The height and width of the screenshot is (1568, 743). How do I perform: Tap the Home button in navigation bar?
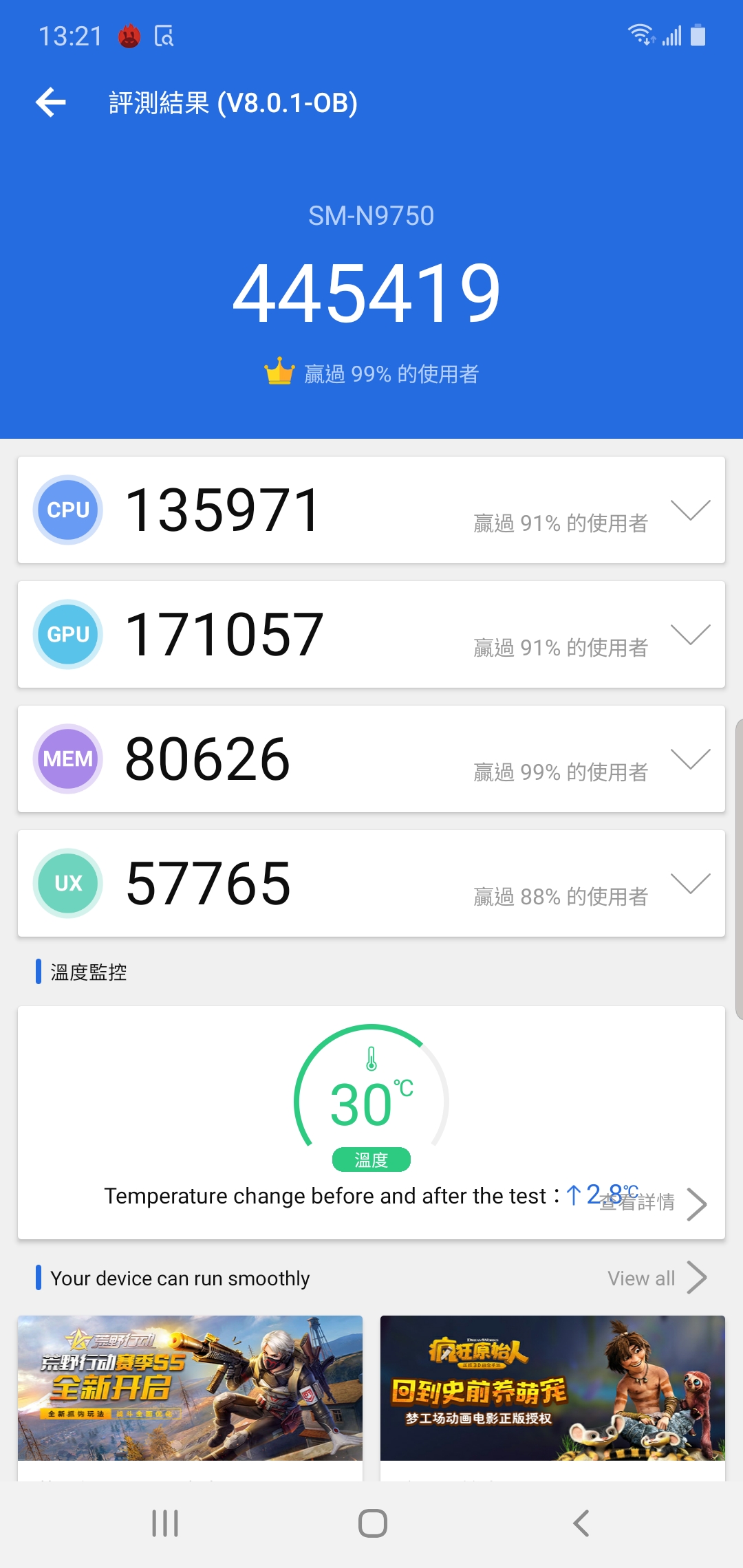click(x=371, y=1523)
